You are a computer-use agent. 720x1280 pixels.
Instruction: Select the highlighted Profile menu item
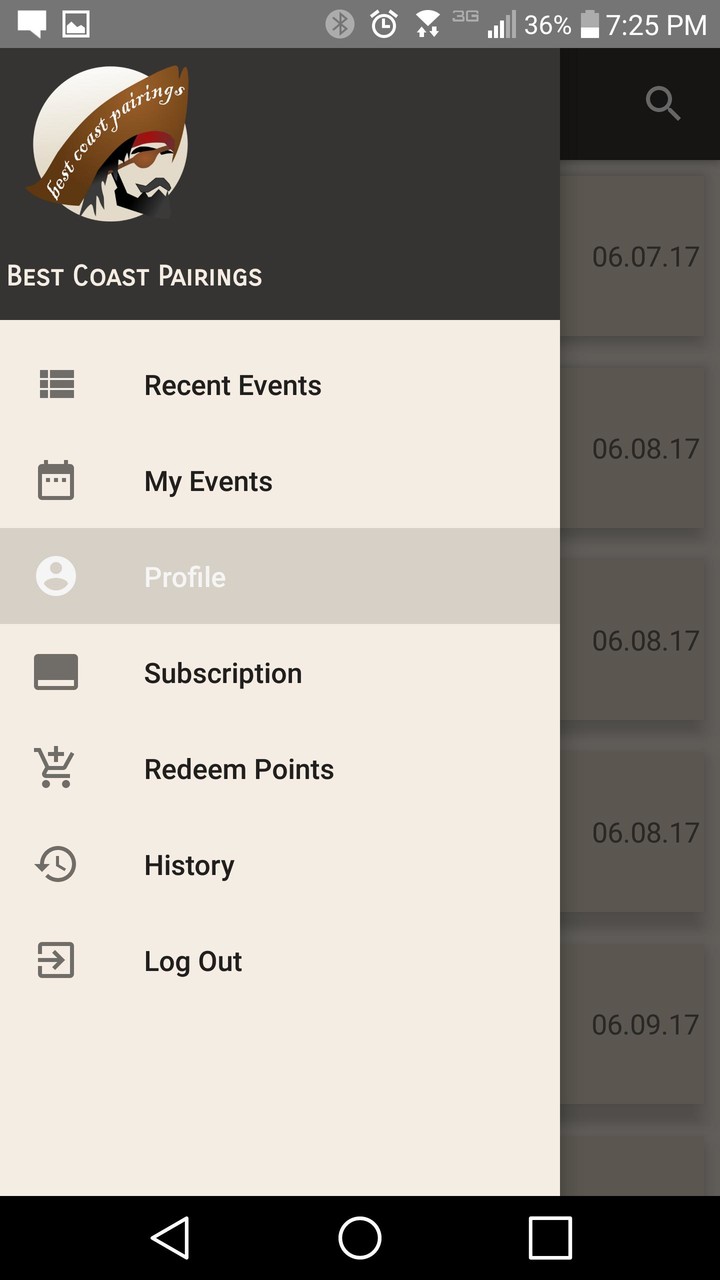pos(184,576)
